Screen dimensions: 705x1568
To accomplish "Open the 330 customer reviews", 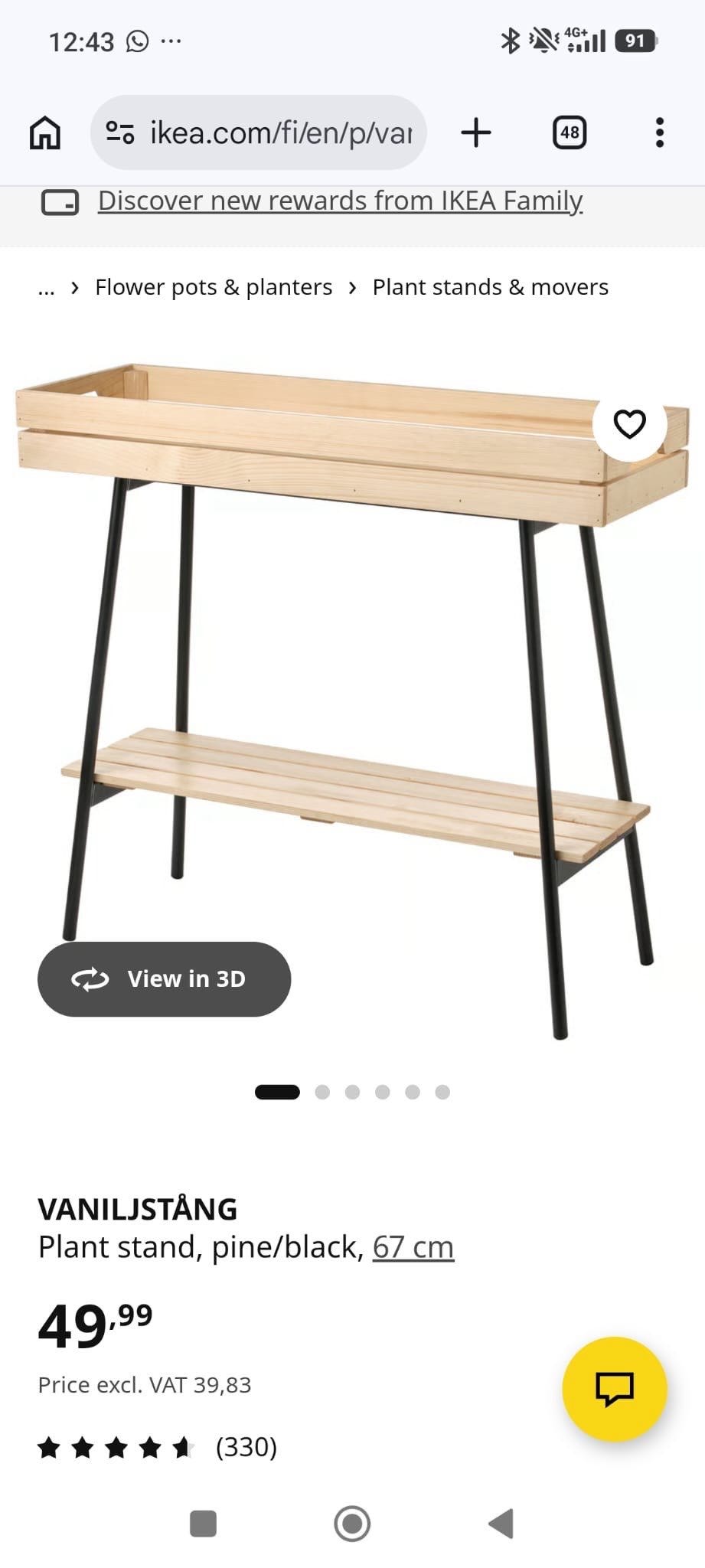I will (246, 1447).
